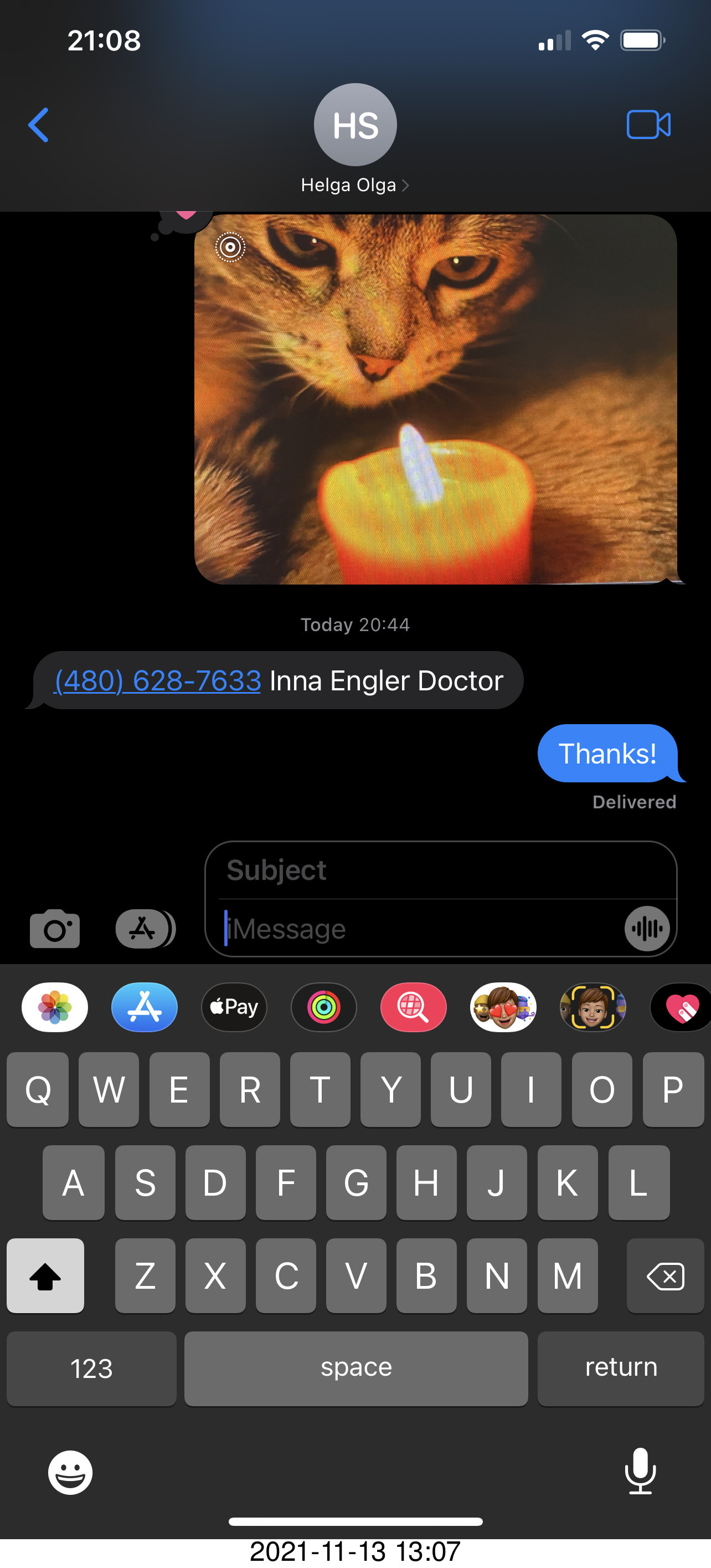The height and width of the screenshot is (1568, 711).
Task: Tap the (480) 628-7633 phone number link
Action: 157,680
